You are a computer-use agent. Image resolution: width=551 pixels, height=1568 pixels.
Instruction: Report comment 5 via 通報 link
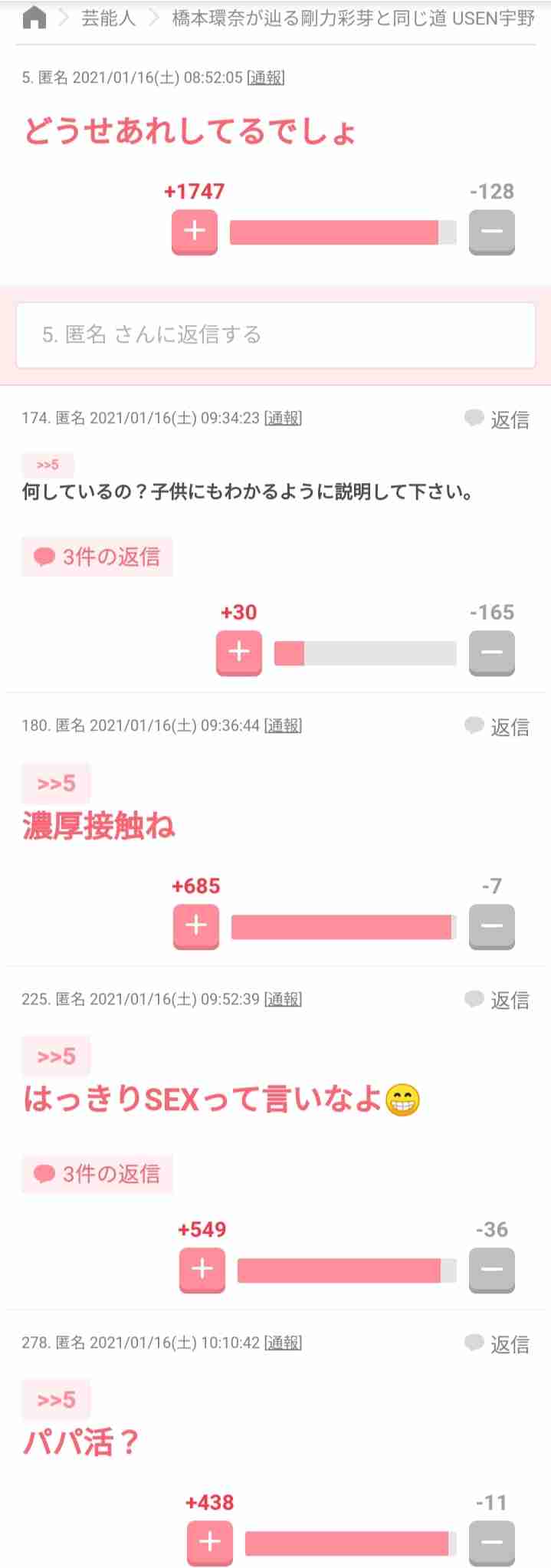click(x=266, y=77)
